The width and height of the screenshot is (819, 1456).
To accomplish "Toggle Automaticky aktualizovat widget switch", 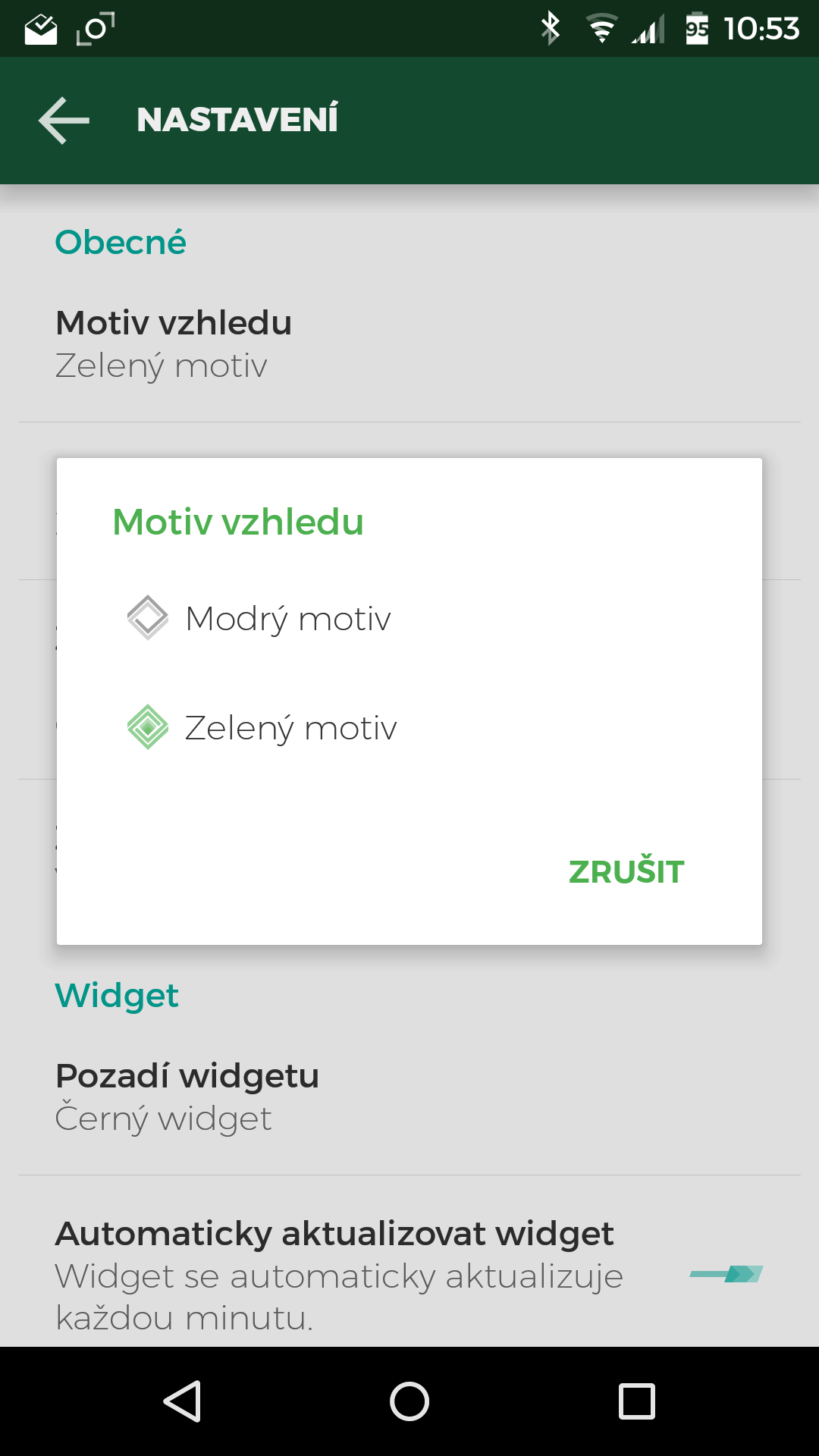I will [x=726, y=1274].
